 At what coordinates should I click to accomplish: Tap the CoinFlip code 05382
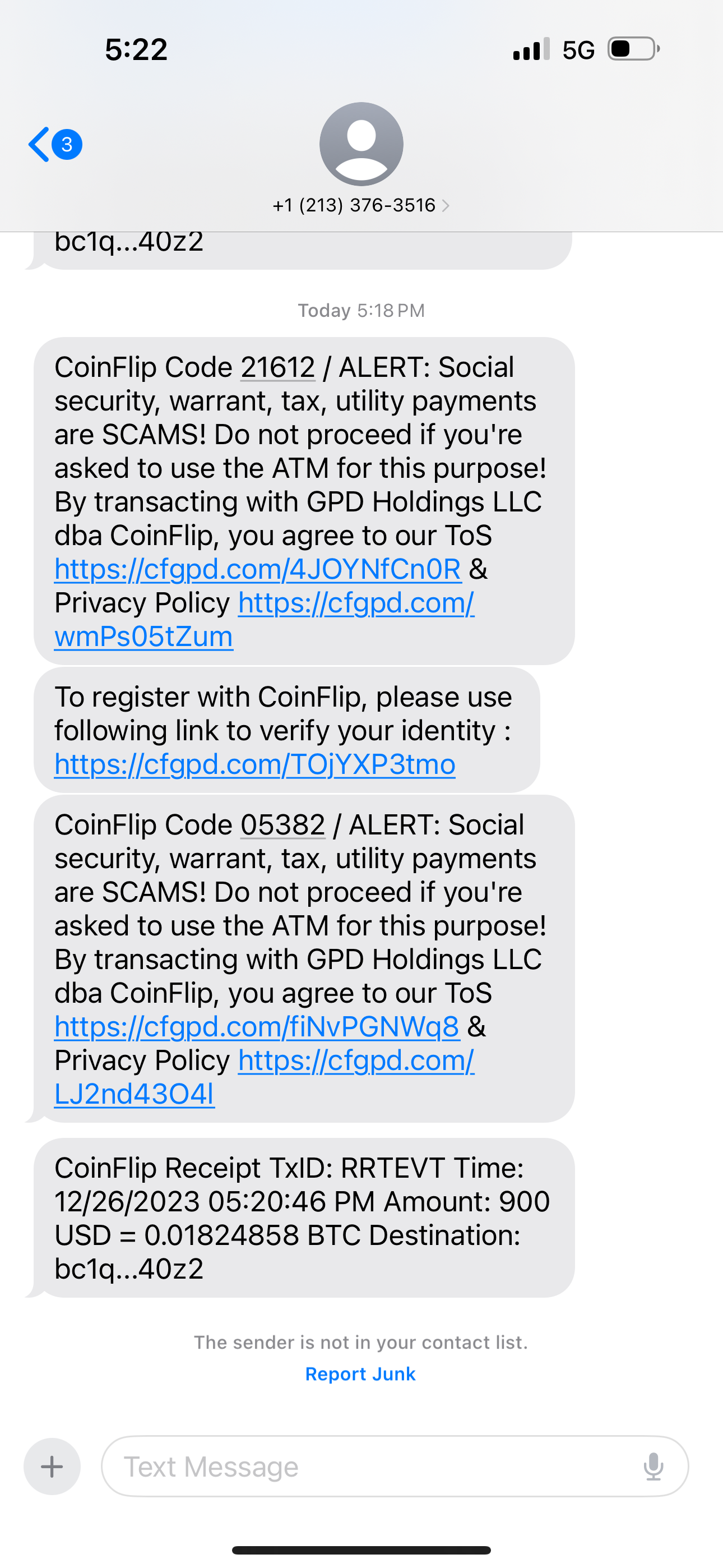(x=282, y=825)
